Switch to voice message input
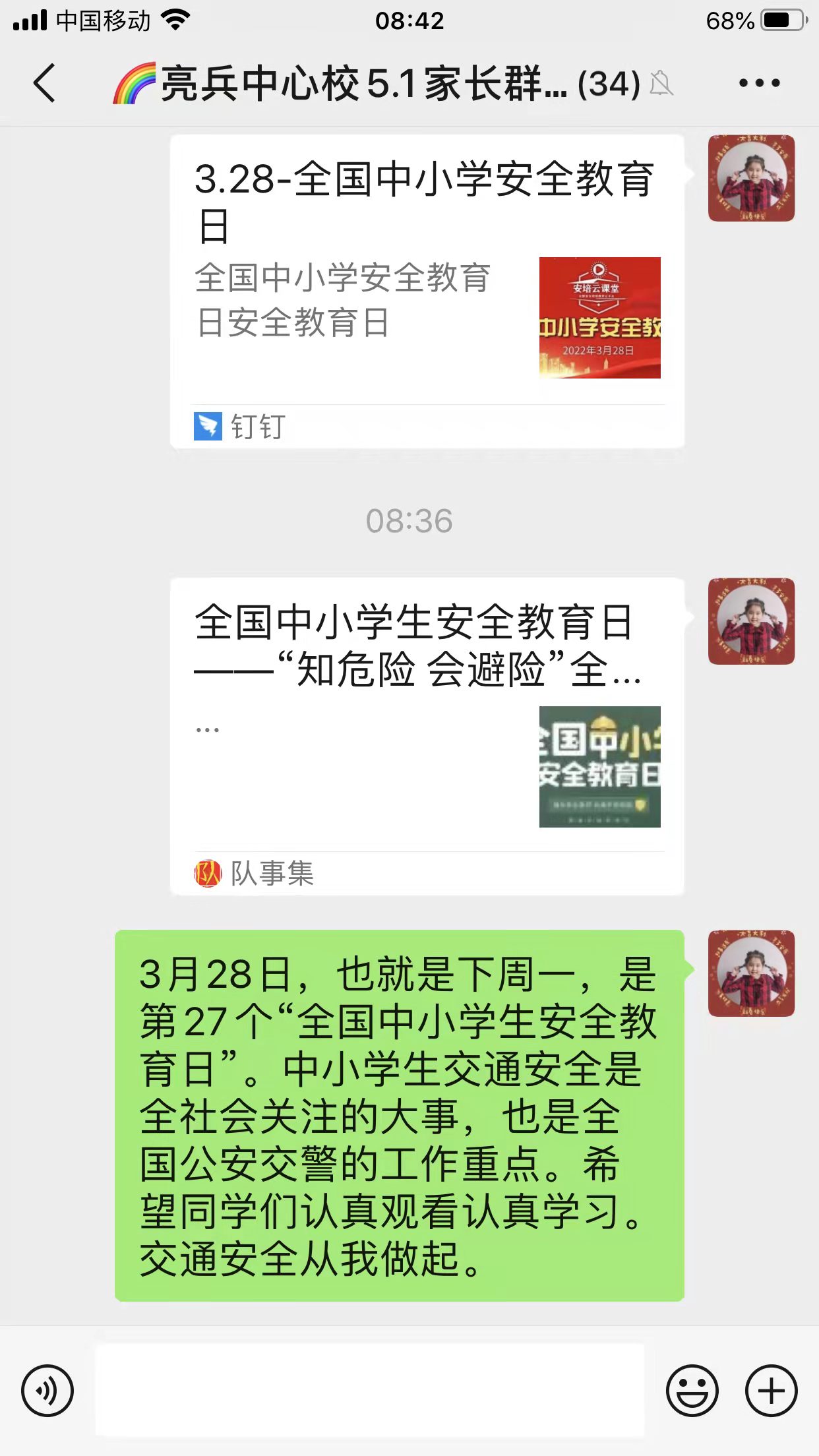Image resolution: width=819 pixels, height=1456 pixels. click(47, 1391)
